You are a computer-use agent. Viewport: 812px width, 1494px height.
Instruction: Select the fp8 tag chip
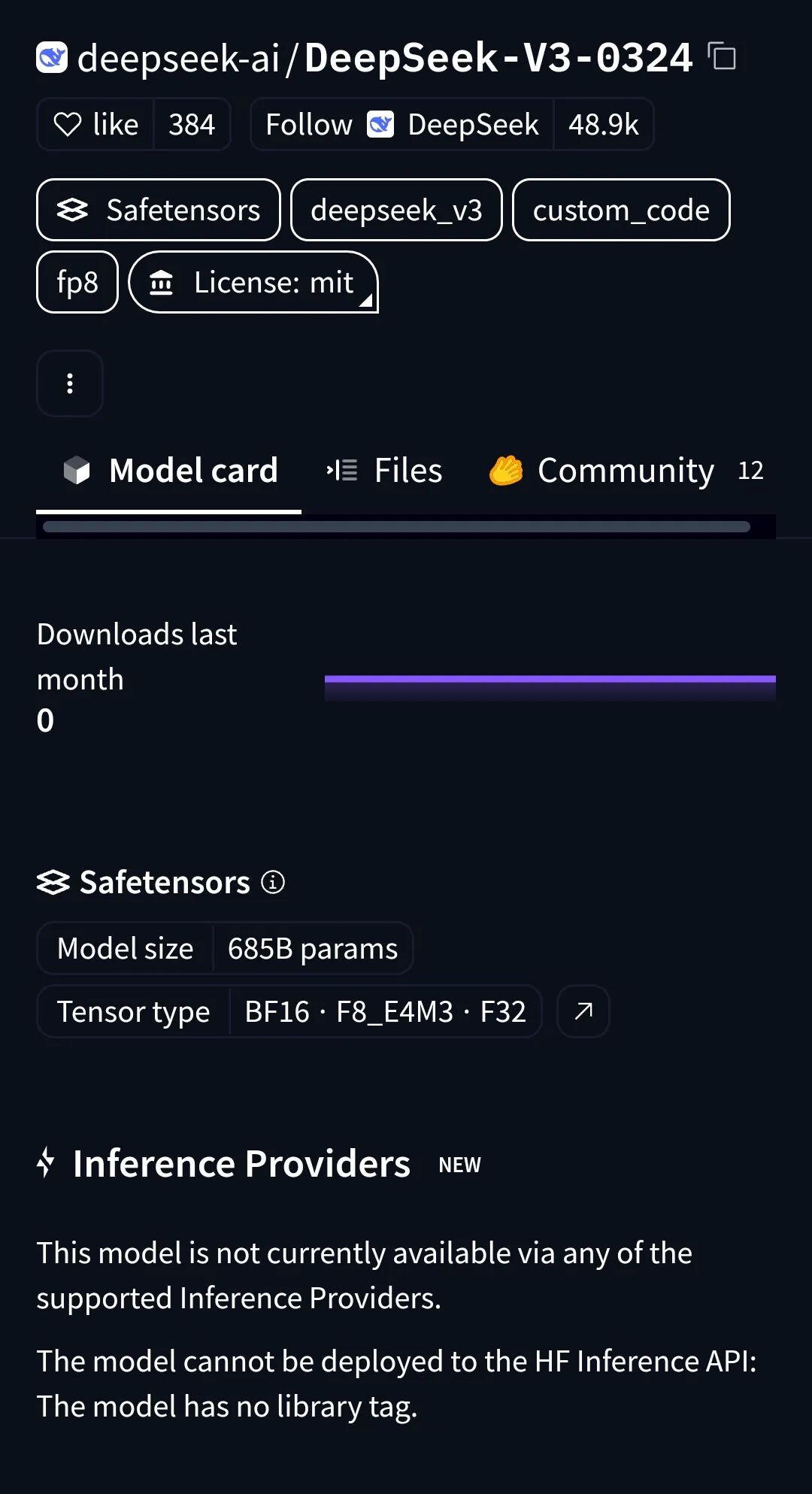(77, 283)
